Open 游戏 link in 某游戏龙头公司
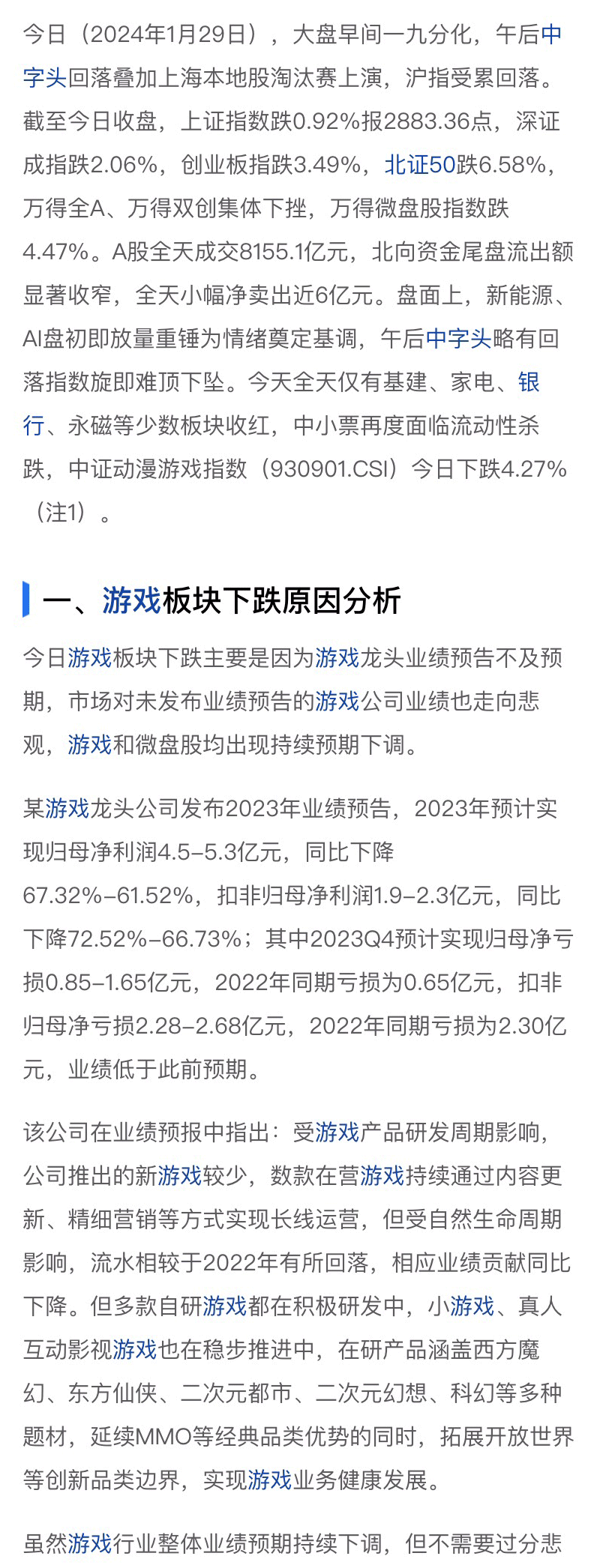 tap(67, 809)
